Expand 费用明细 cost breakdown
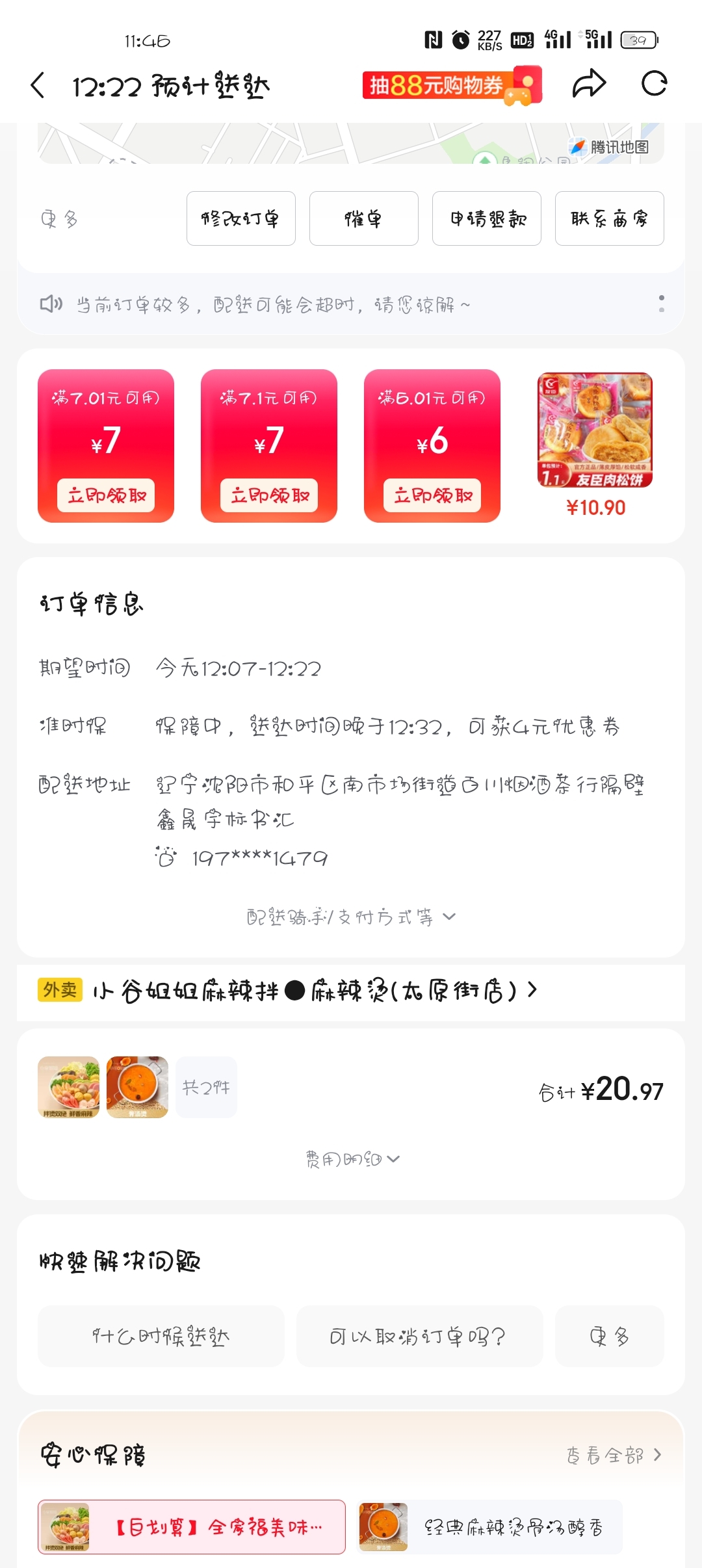This screenshot has height=1568, width=702. click(352, 1159)
